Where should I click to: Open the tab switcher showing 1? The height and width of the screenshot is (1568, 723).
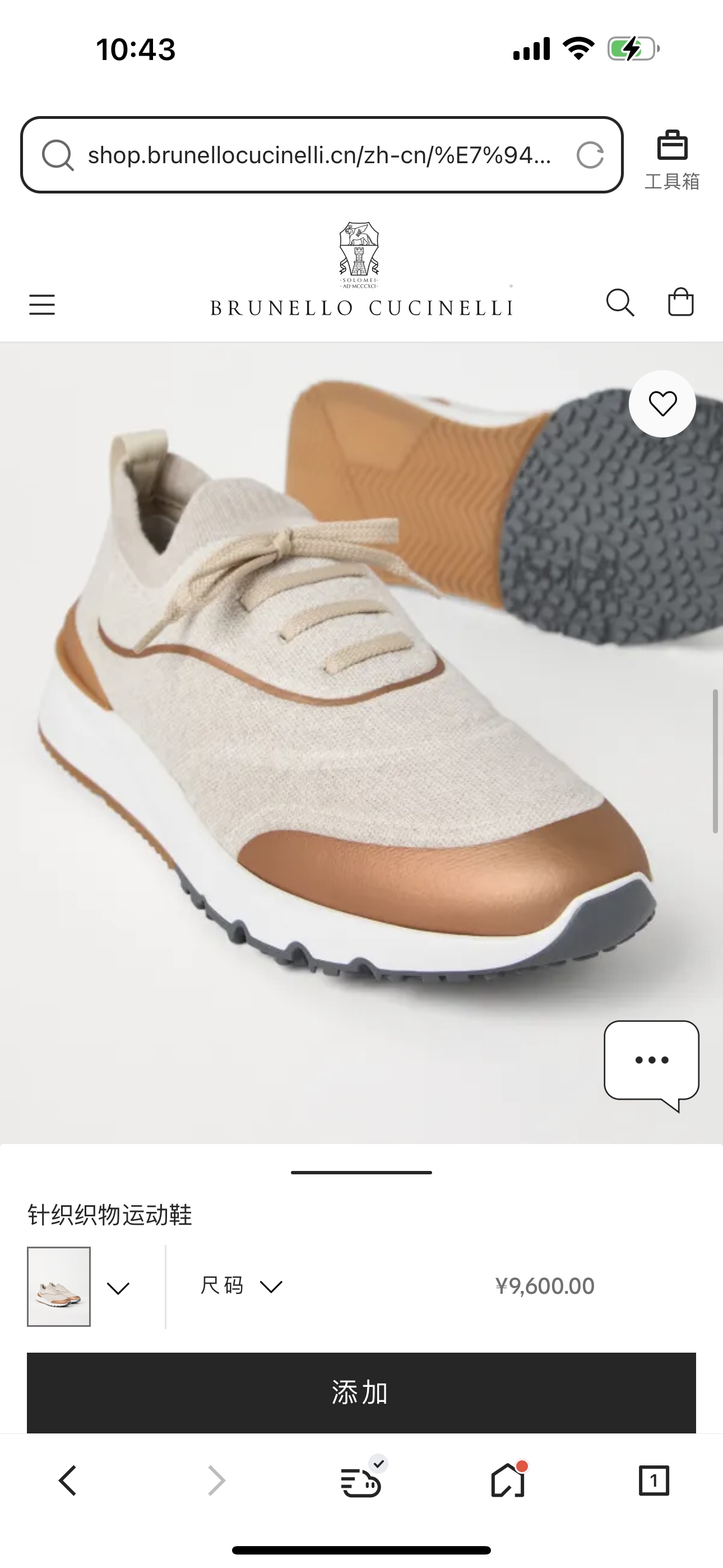[654, 1481]
